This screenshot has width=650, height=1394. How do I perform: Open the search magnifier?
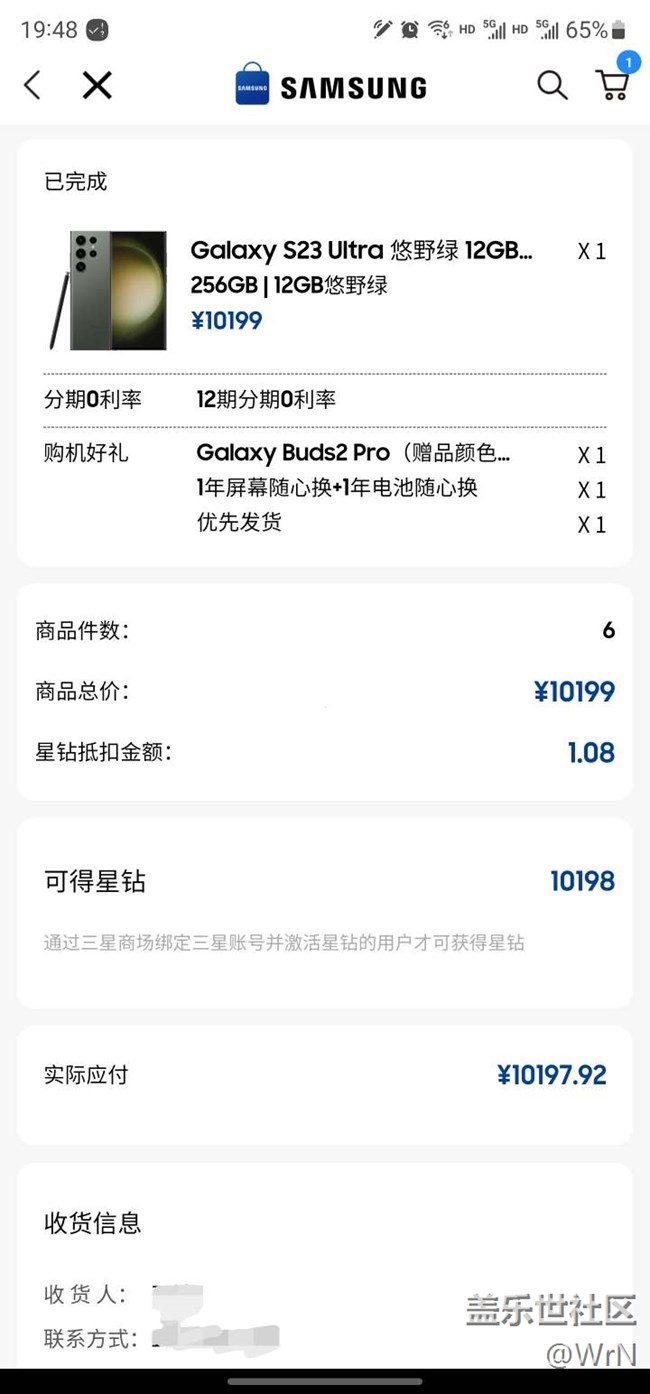(552, 86)
